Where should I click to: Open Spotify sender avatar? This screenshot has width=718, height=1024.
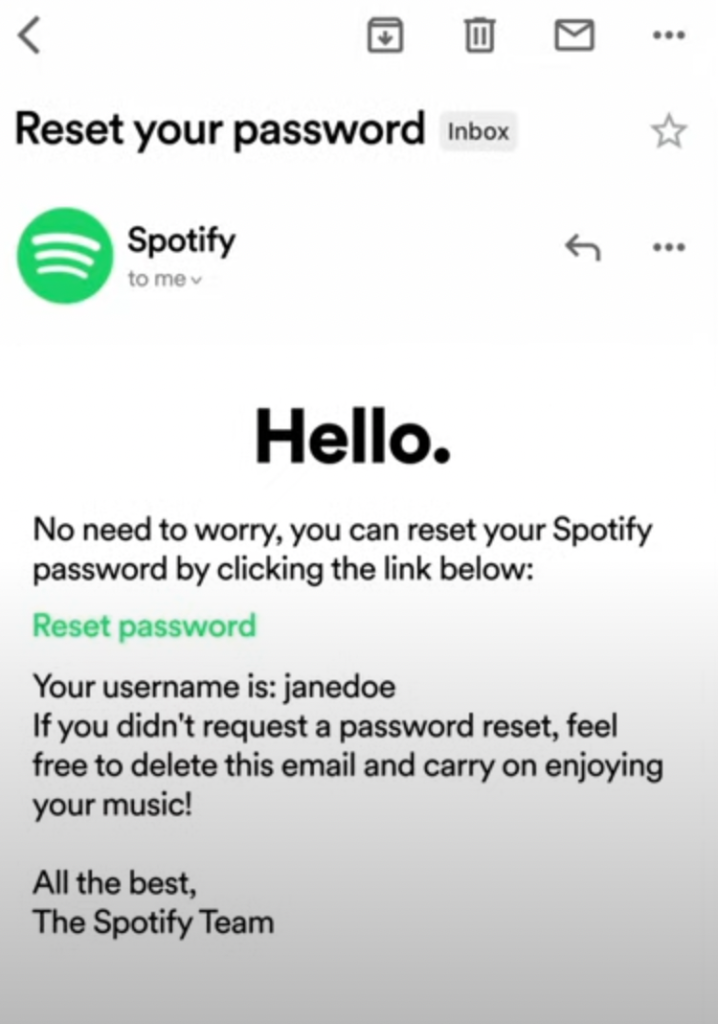[x=65, y=255]
